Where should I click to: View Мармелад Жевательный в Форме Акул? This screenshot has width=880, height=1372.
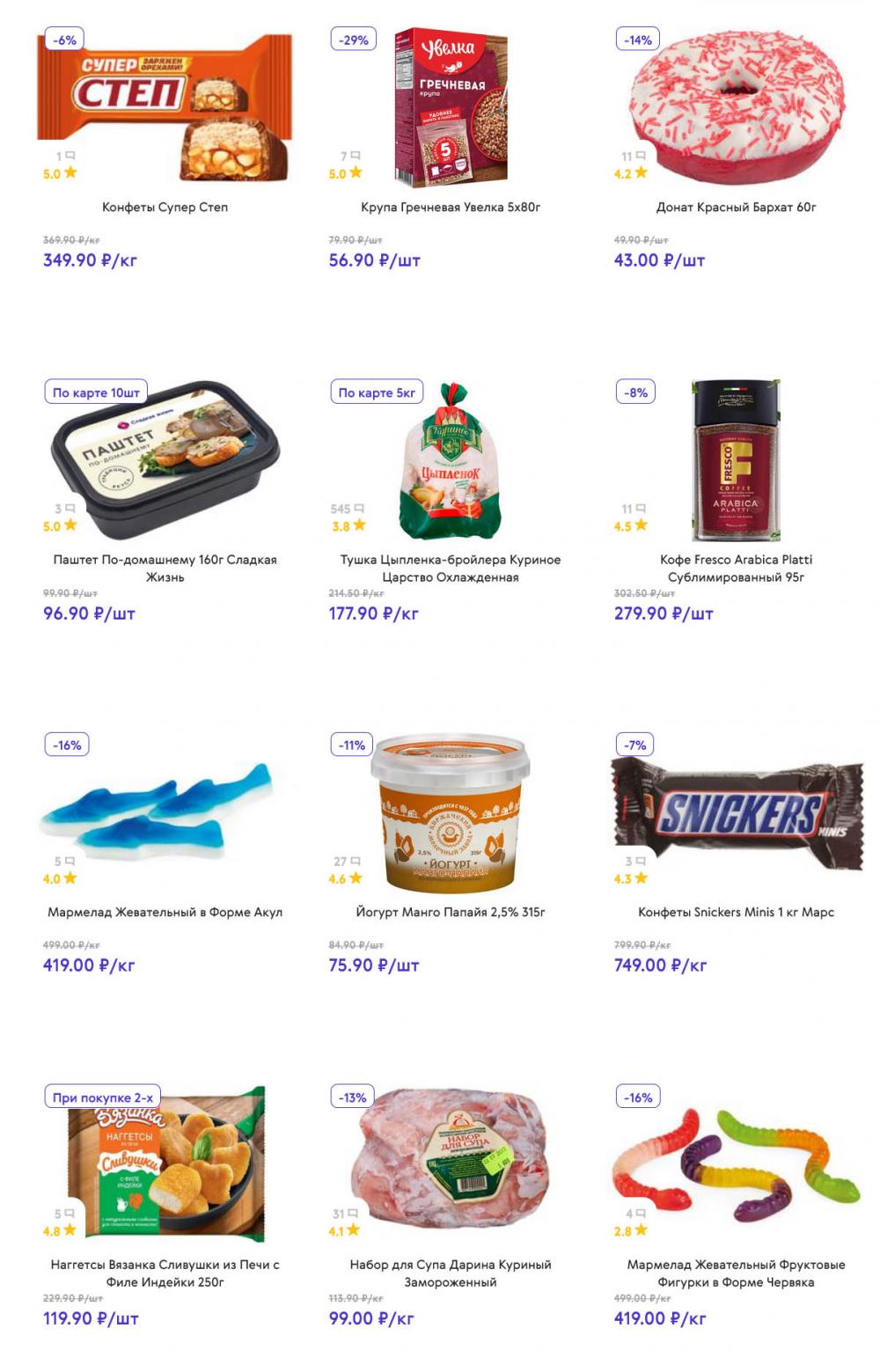(165, 913)
